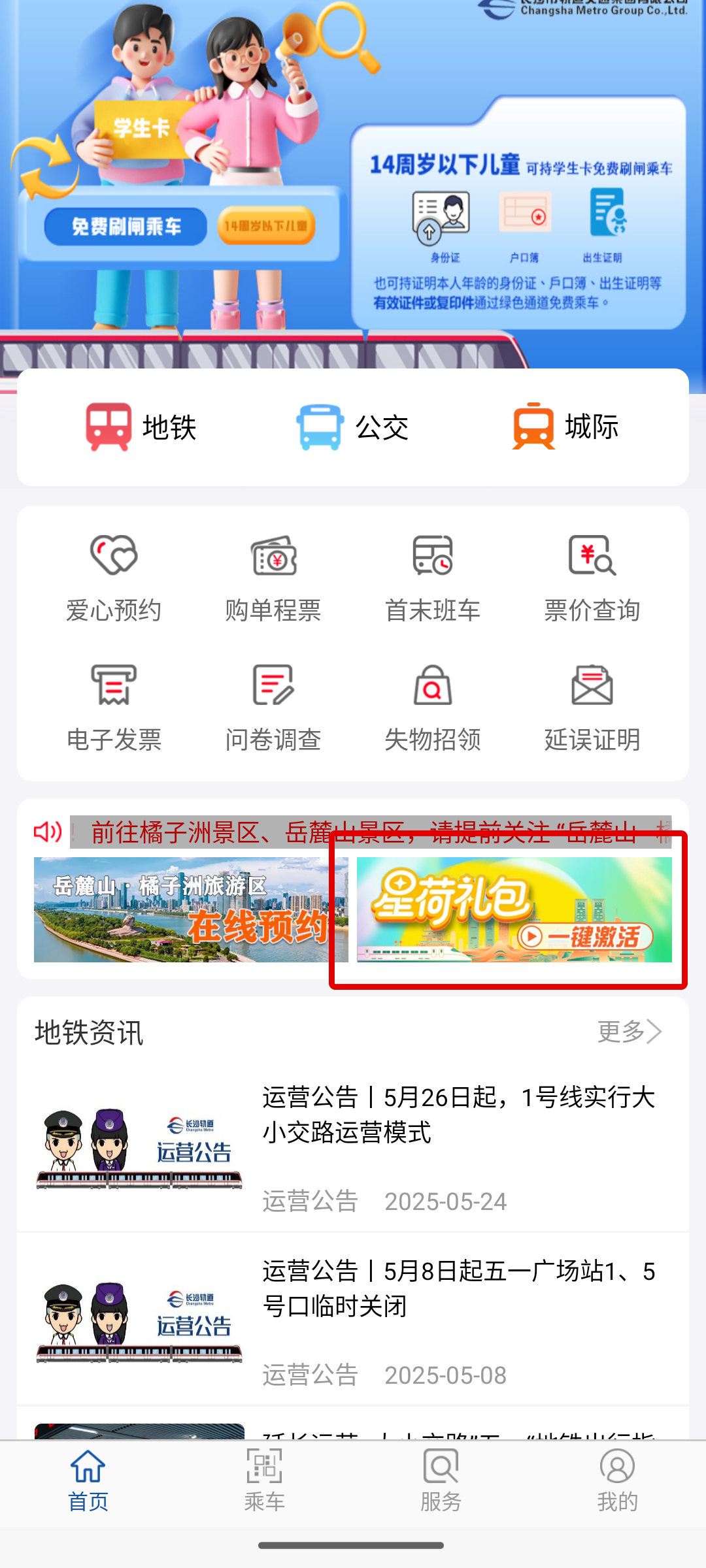Open the 服务 services tab
This screenshot has height=1568, width=706.
pos(440,1496)
